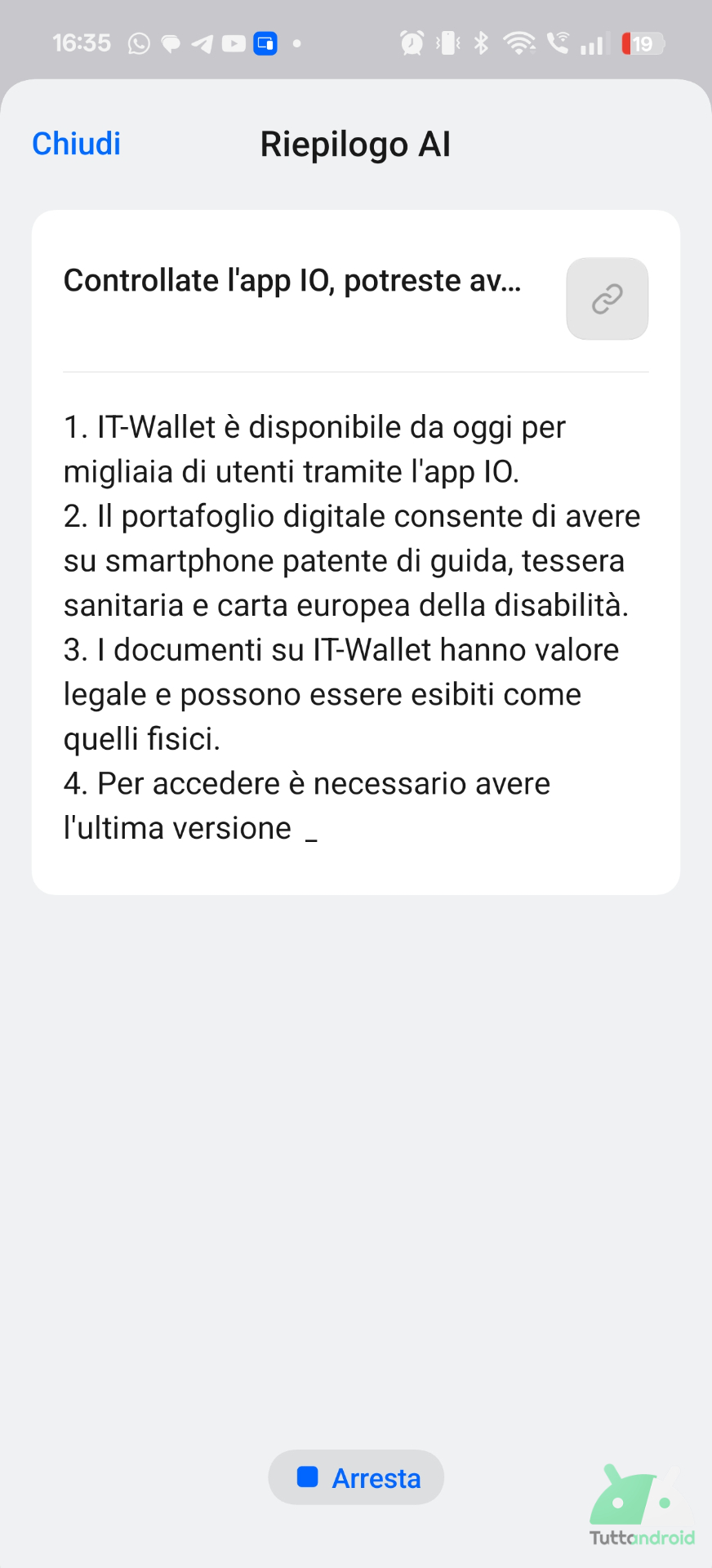The height and width of the screenshot is (1568, 712).
Task: Stop the summary with Arresta
Action: coord(357,1477)
